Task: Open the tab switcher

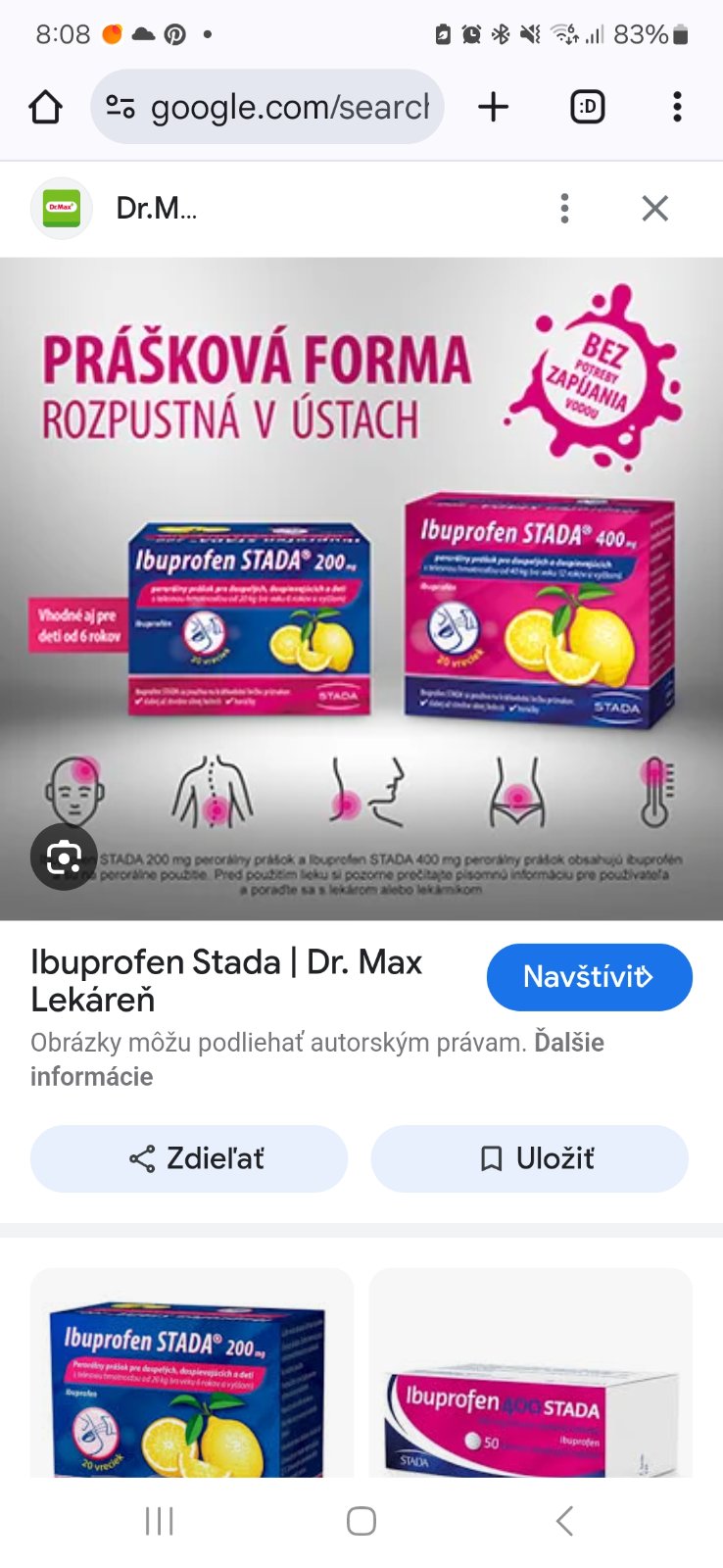Action: tap(587, 107)
